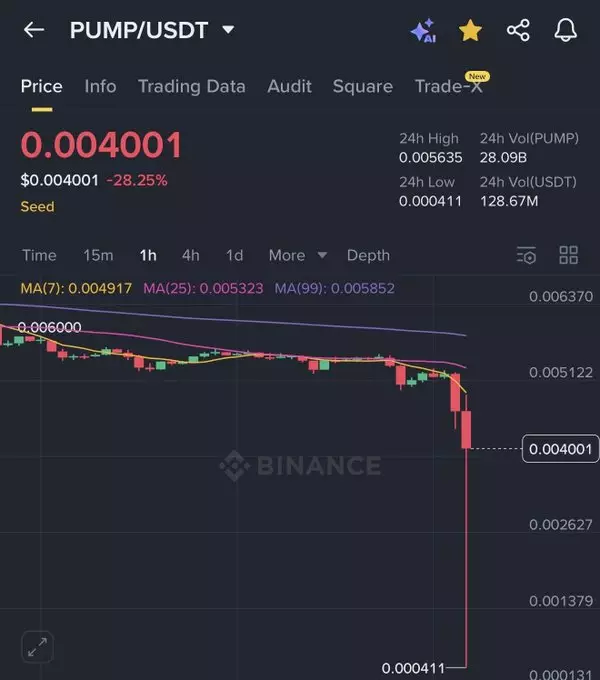Image resolution: width=600 pixels, height=680 pixels.
Task: Select the 1d chart interval
Action: coord(234,255)
